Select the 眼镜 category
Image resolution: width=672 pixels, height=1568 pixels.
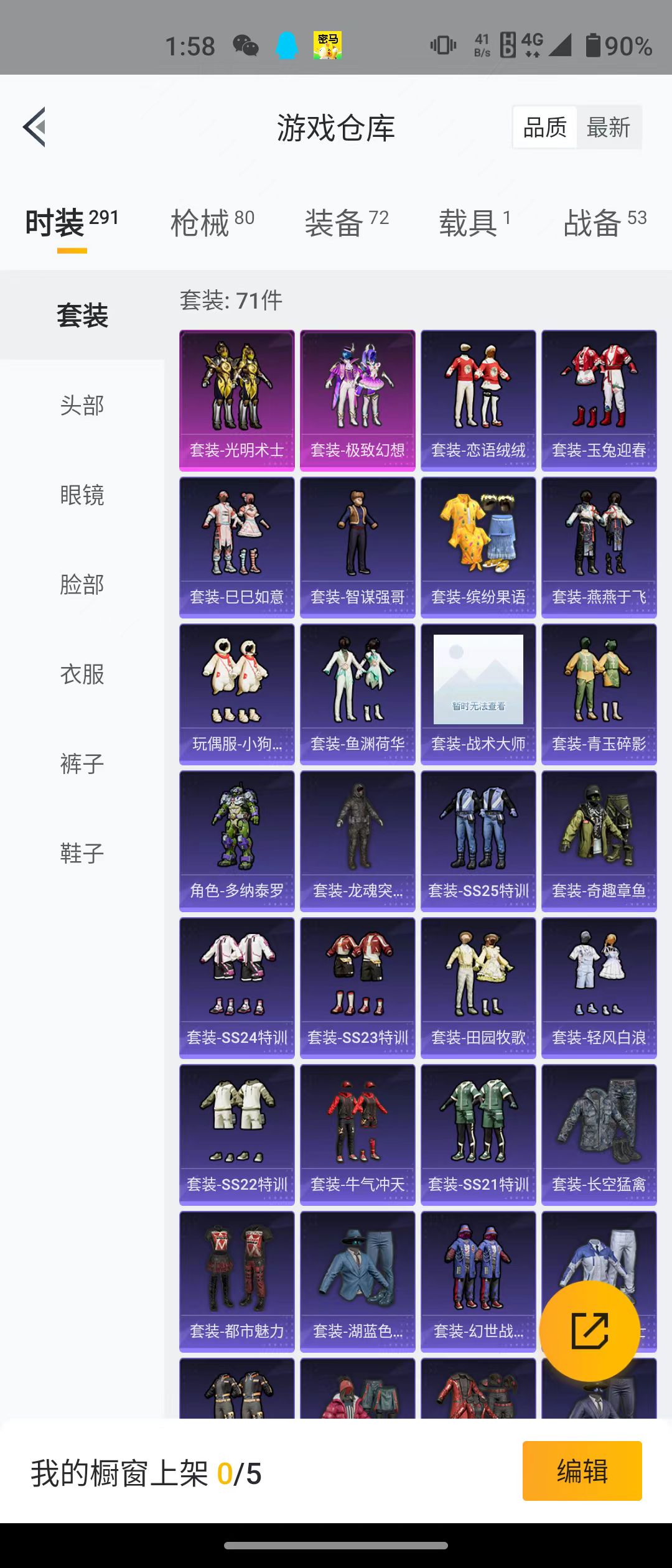click(x=82, y=495)
